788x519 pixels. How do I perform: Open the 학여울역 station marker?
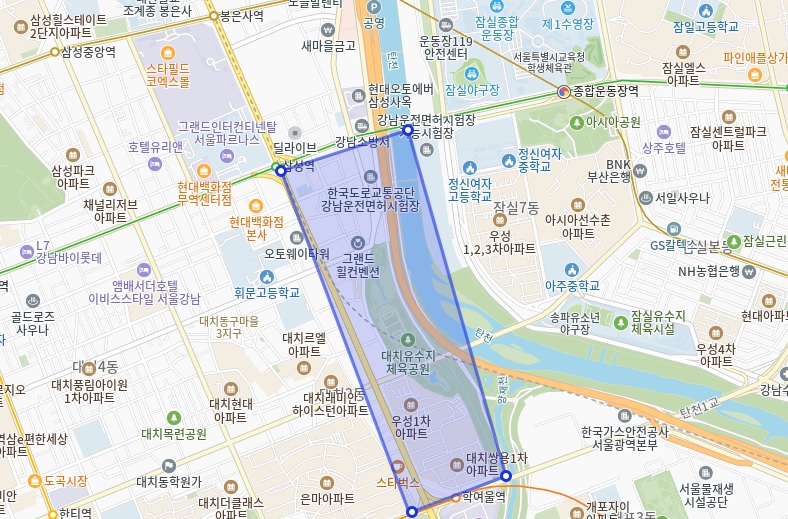[455, 497]
